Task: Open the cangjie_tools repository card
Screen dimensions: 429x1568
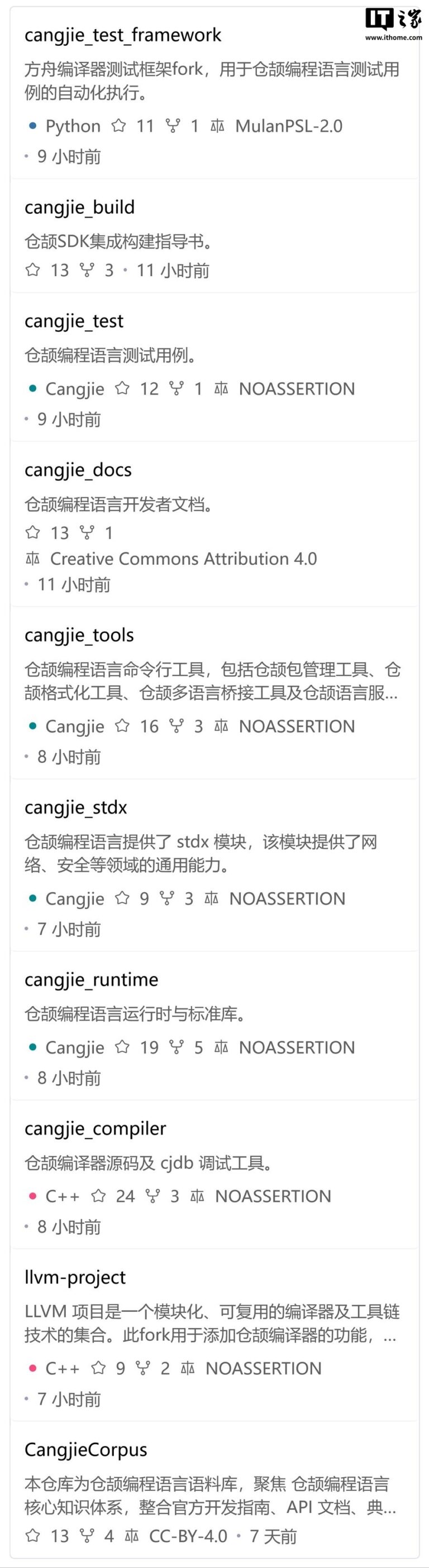Action: pyautogui.click(x=79, y=636)
